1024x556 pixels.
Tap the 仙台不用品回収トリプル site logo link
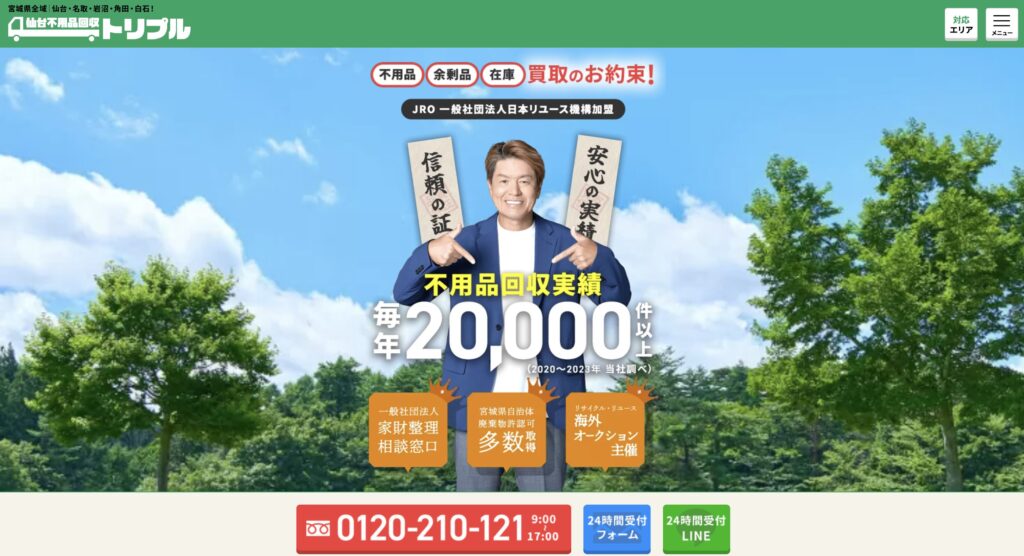[99, 29]
